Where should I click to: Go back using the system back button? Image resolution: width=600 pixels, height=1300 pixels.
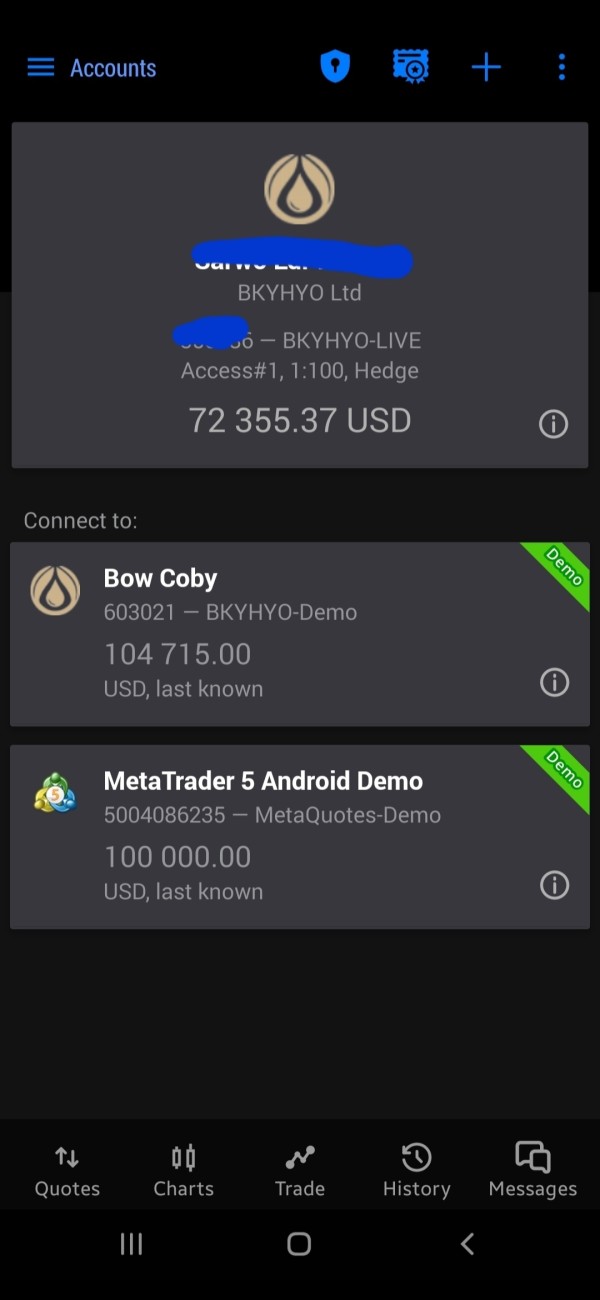[467, 1243]
